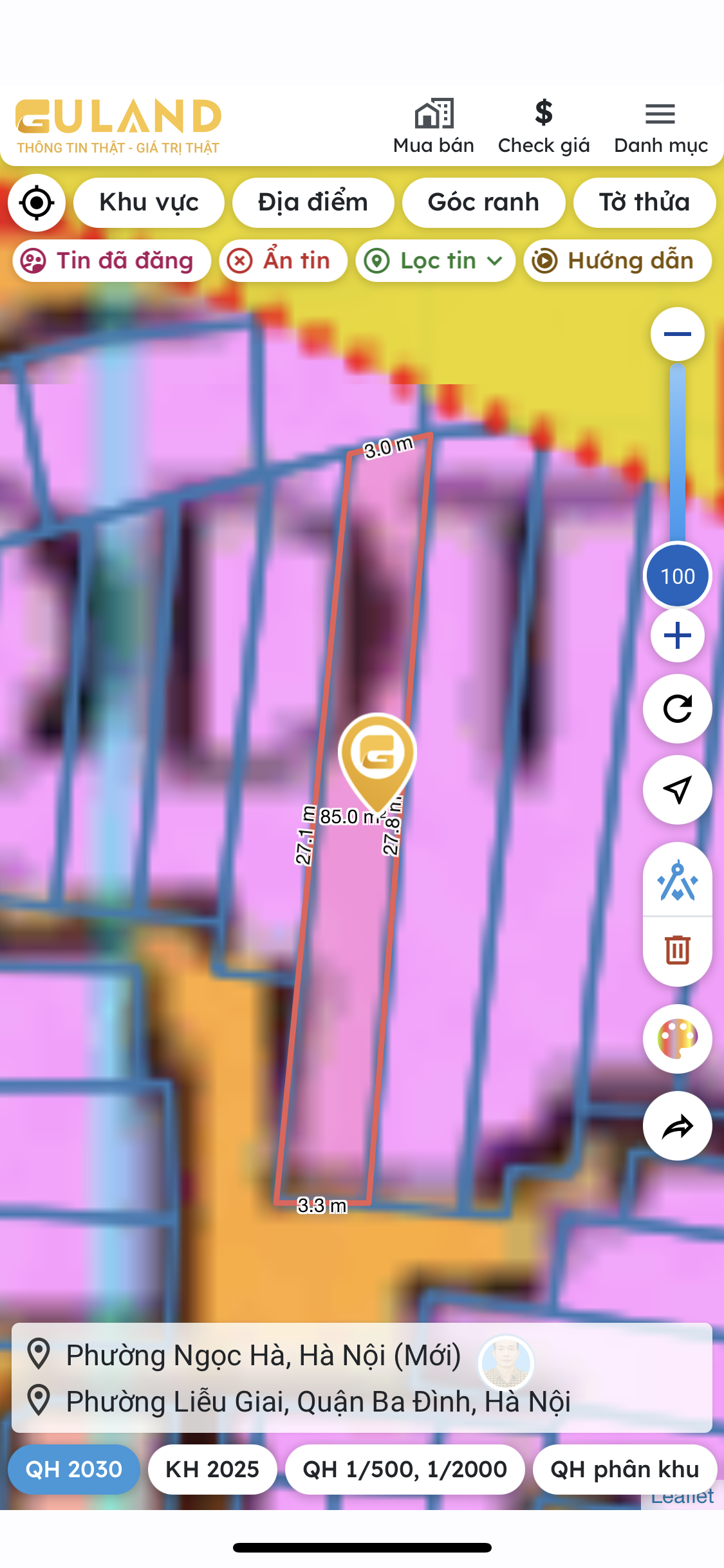Tap the navigation arrow icon

click(x=677, y=790)
